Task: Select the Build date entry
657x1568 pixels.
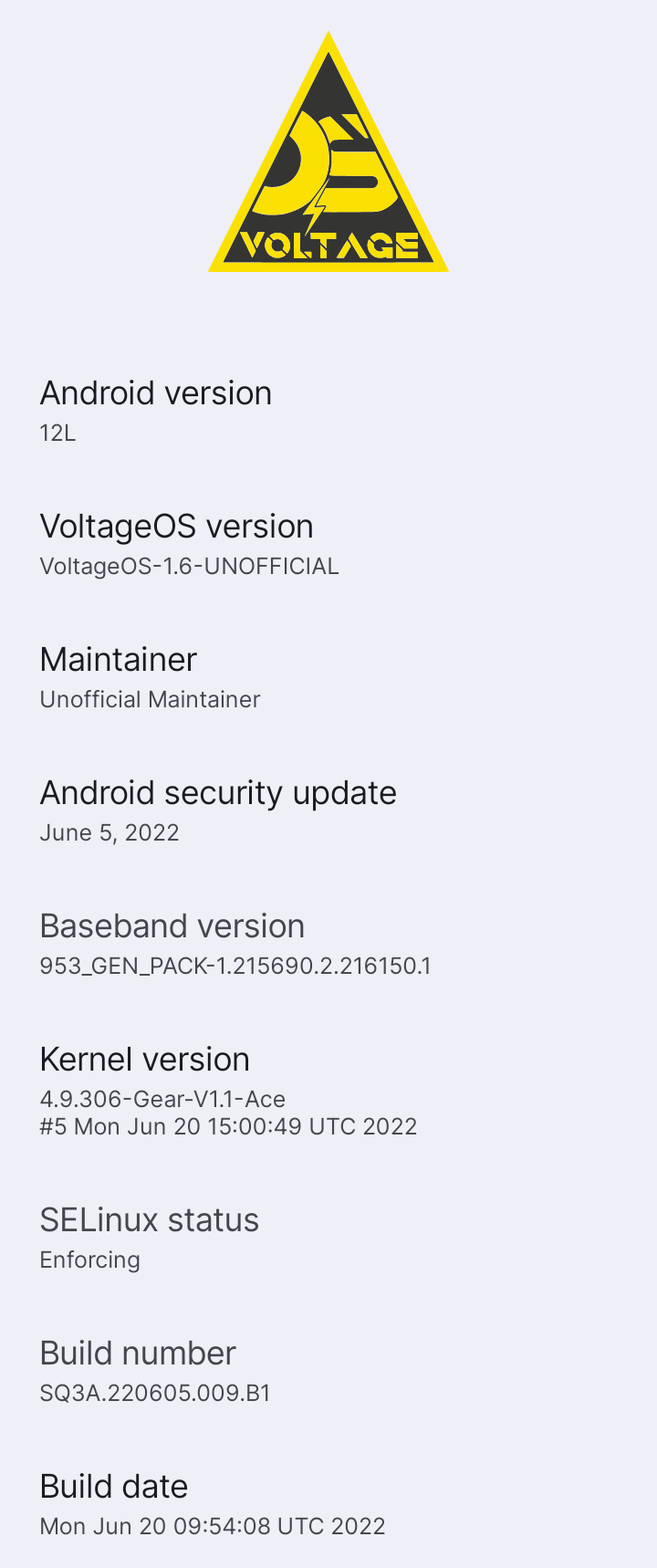Action: 212,1504
